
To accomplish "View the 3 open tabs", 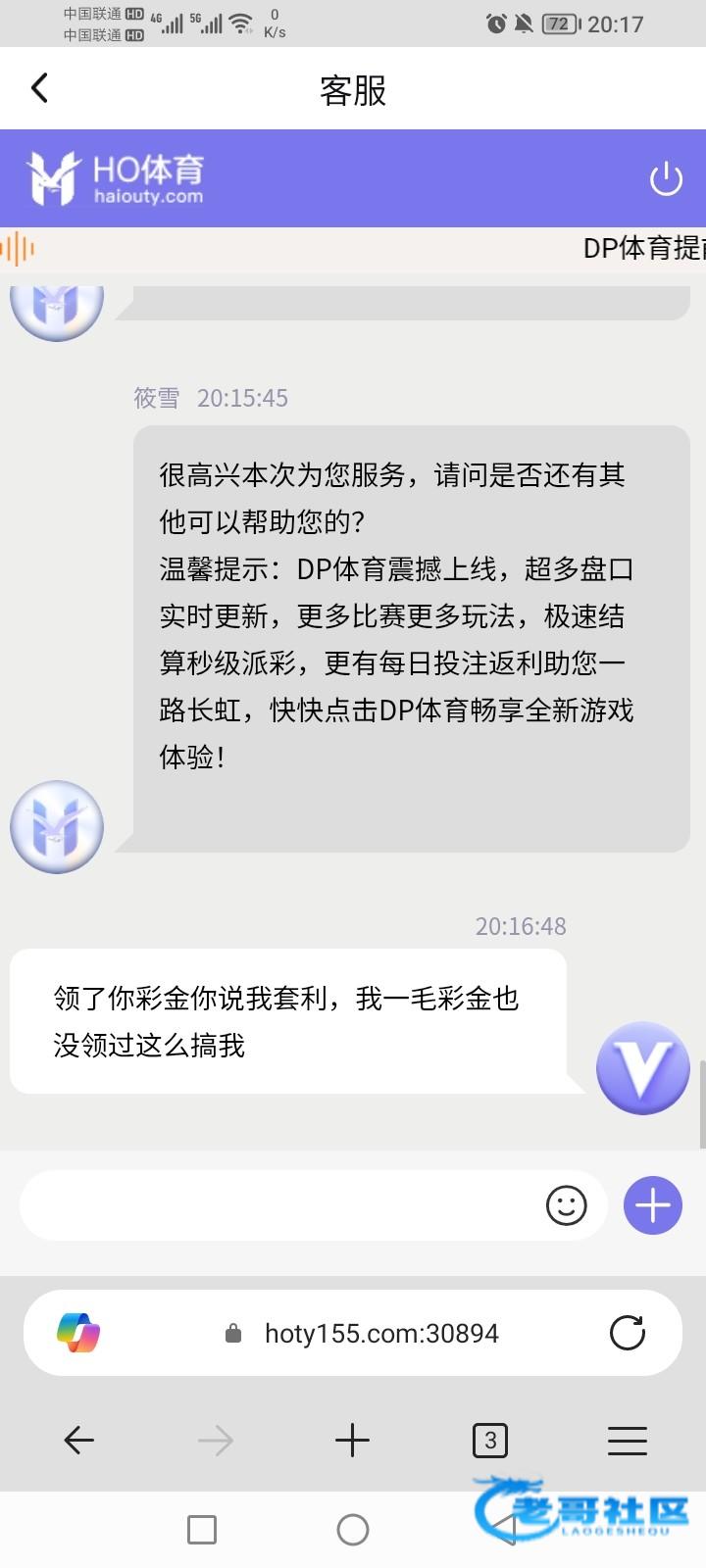I will pos(490,1440).
